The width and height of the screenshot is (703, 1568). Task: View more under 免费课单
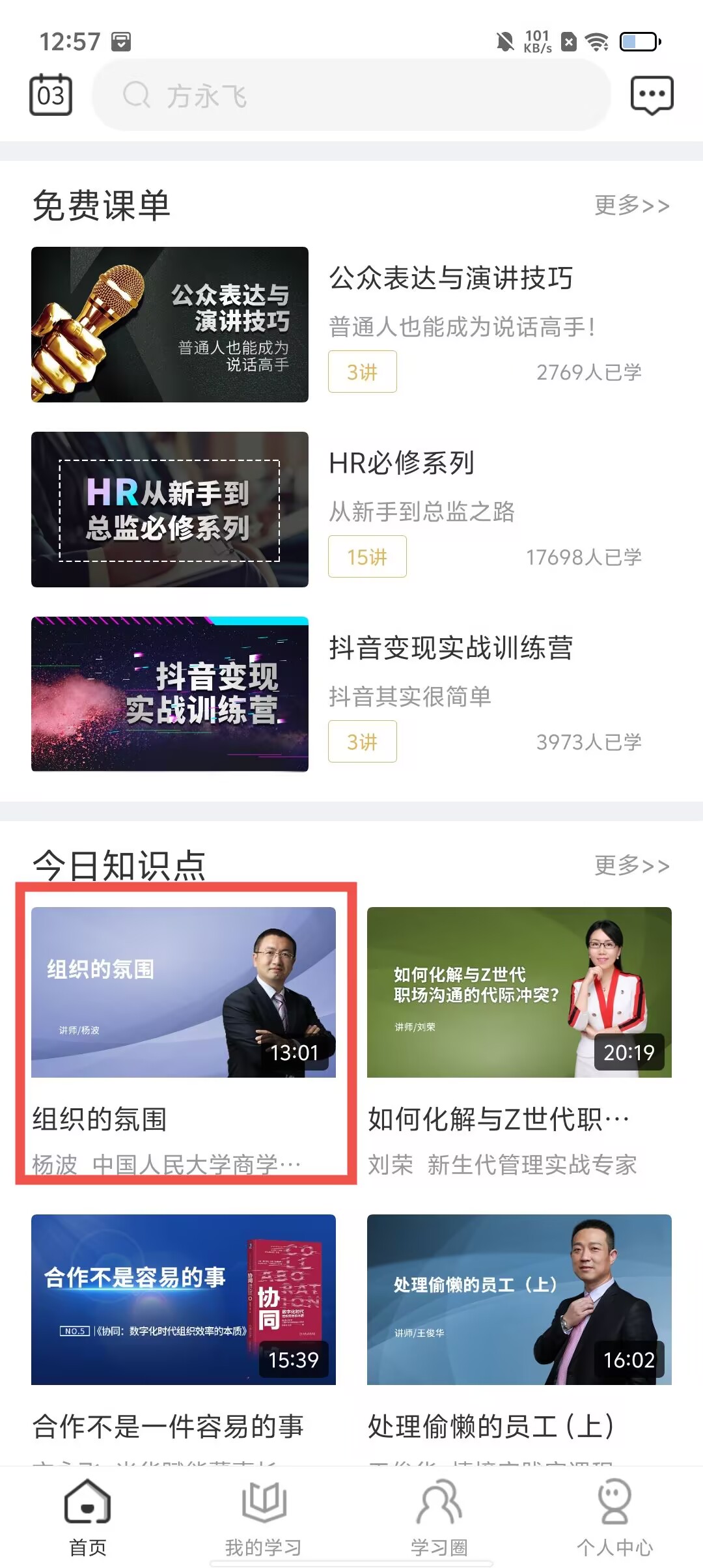click(x=631, y=206)
